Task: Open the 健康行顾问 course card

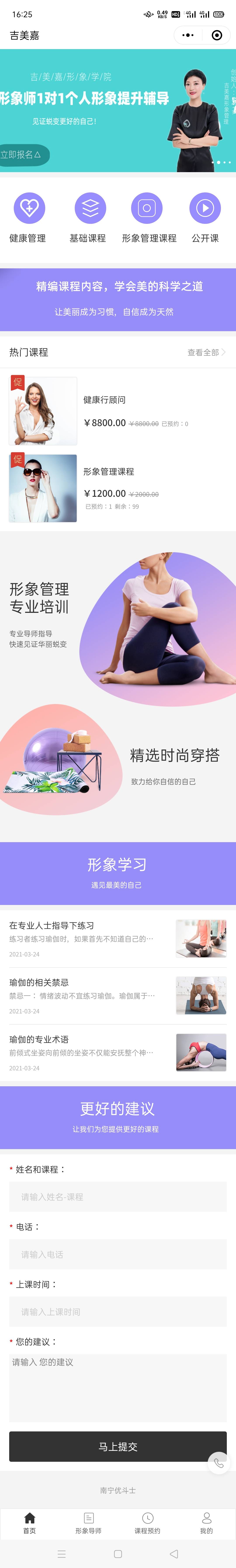Action: (118, 411)
